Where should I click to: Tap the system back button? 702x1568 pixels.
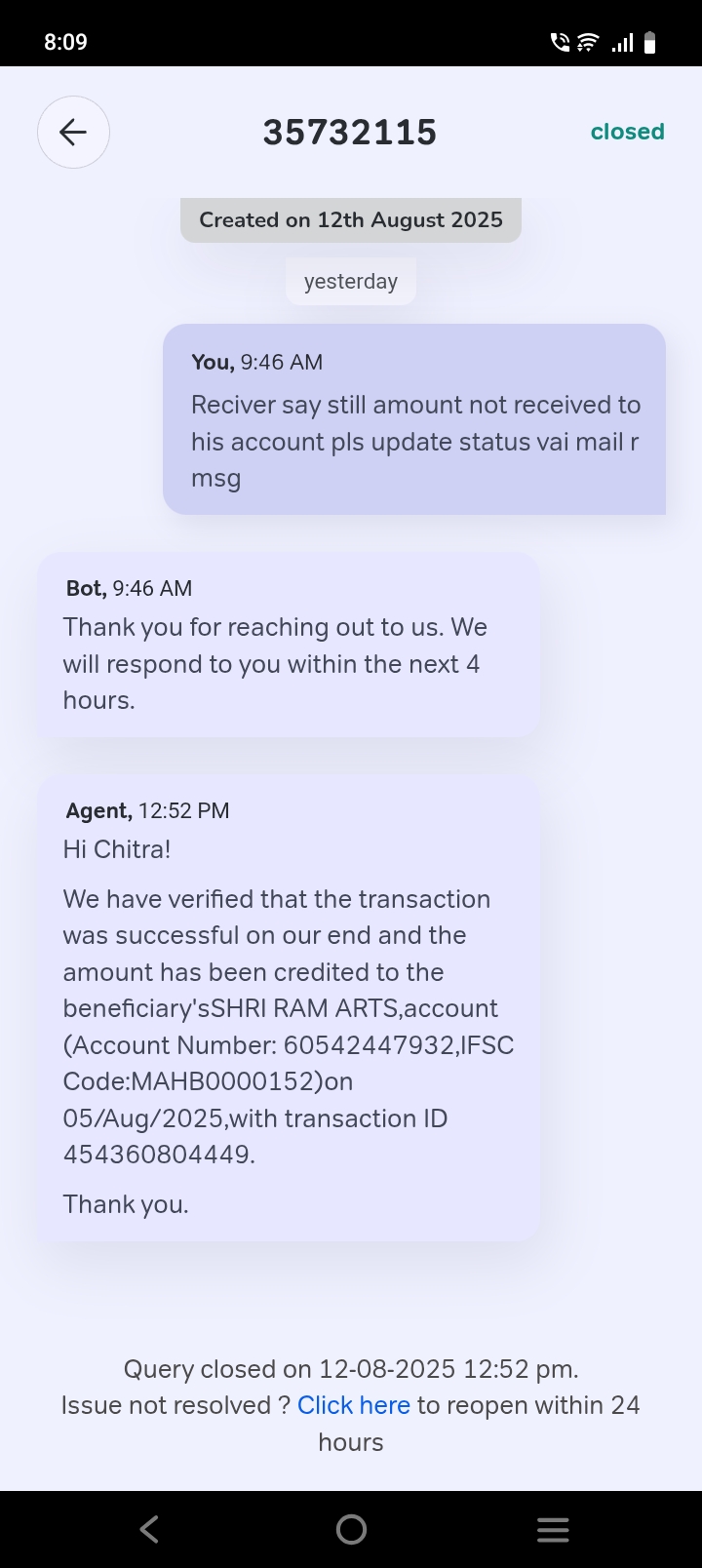click(x=149, y=1529)
